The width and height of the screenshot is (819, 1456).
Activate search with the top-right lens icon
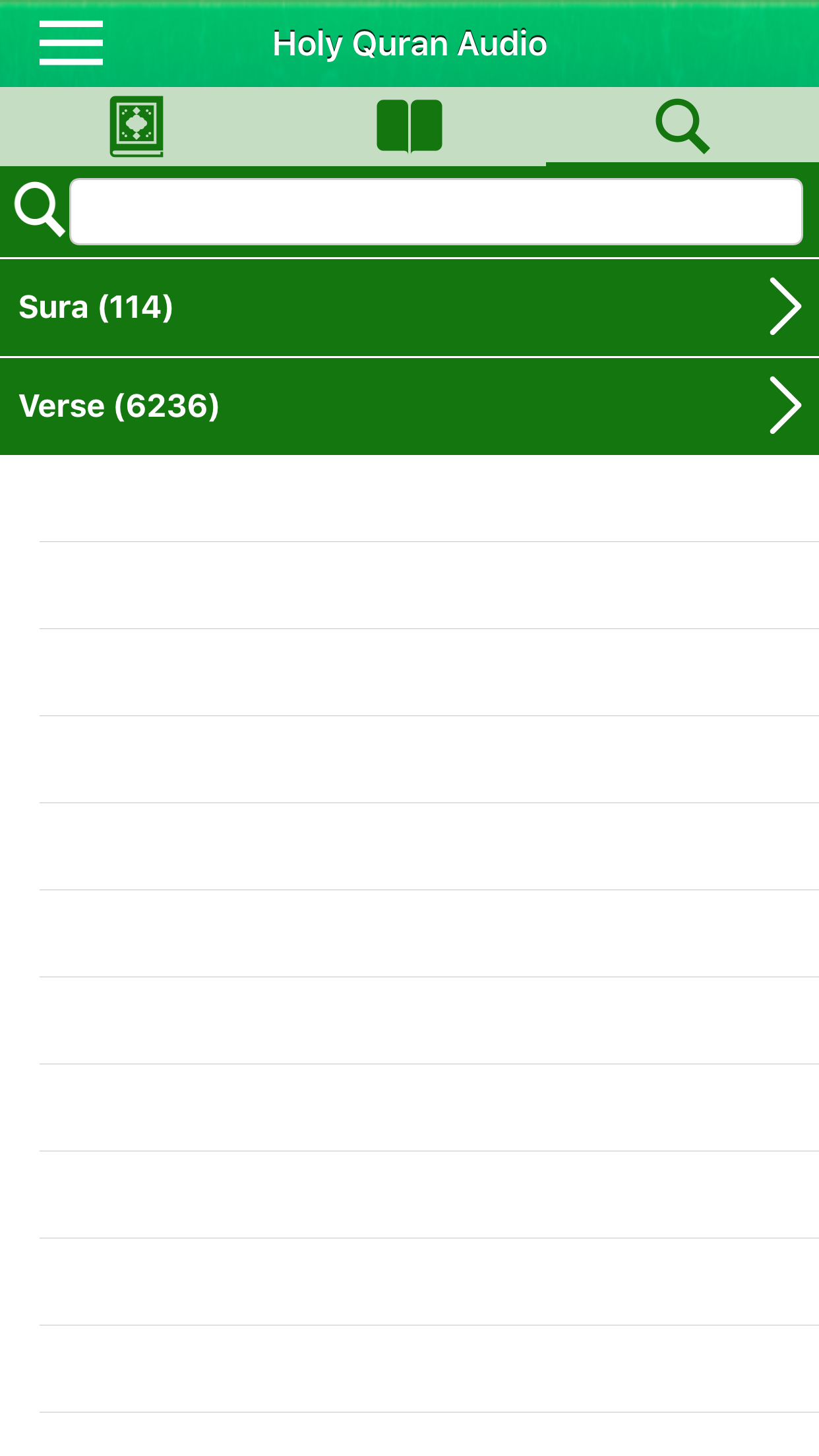click(682, 127)
